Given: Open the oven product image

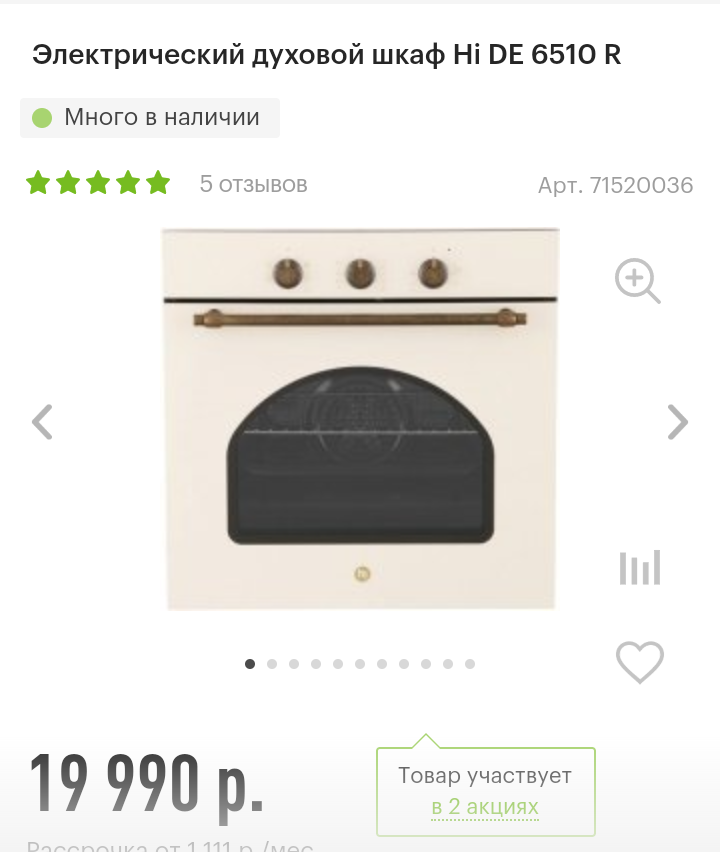Looking at the screenshot, I should [x=360, y=420].
